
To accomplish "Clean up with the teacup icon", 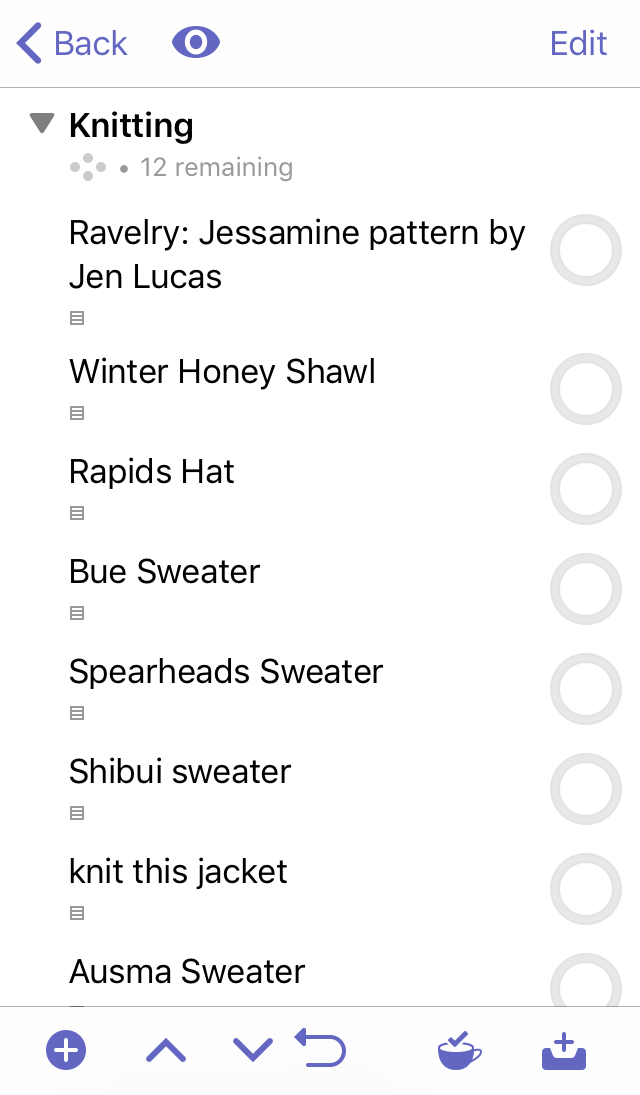I will pos(459,1050).
